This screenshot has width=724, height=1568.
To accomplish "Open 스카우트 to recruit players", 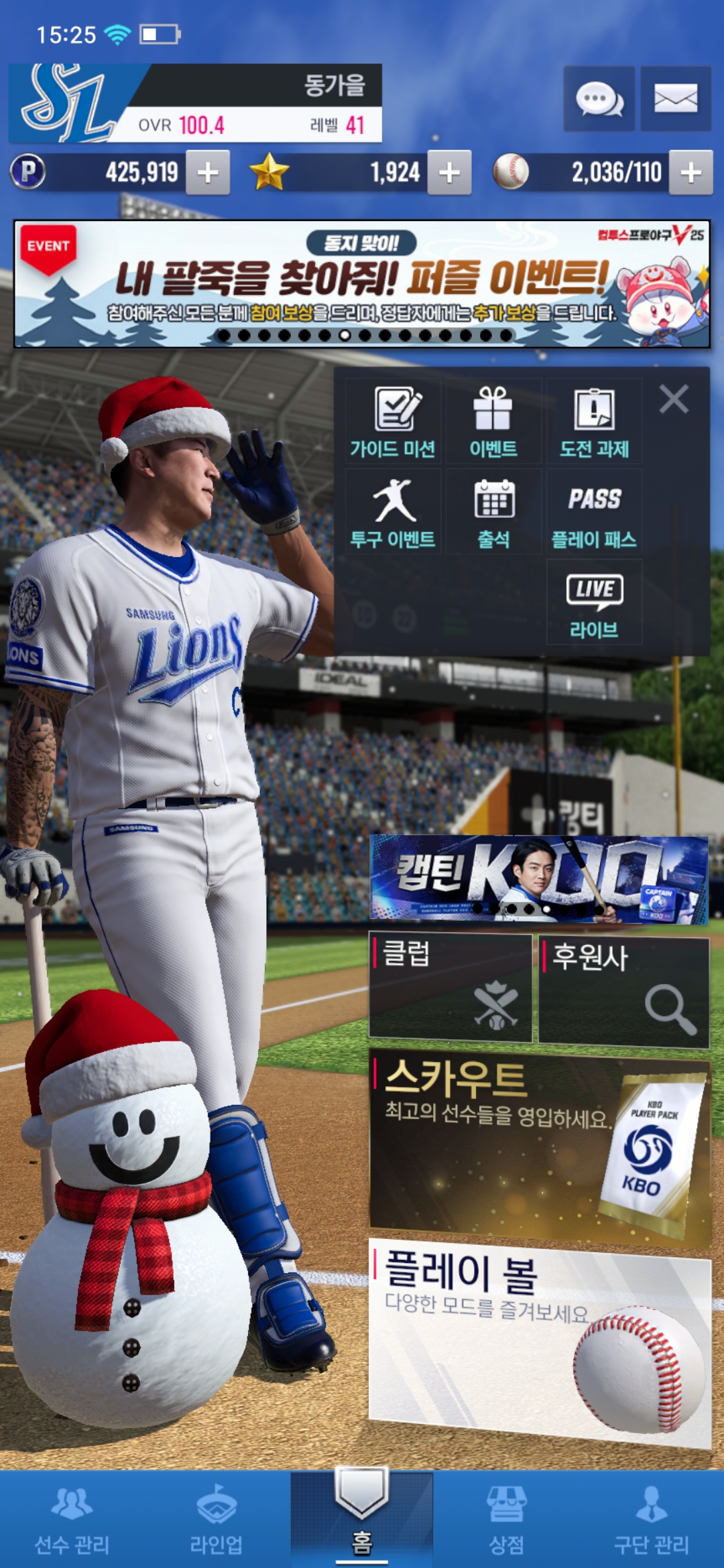I will tap(539, 1147).
